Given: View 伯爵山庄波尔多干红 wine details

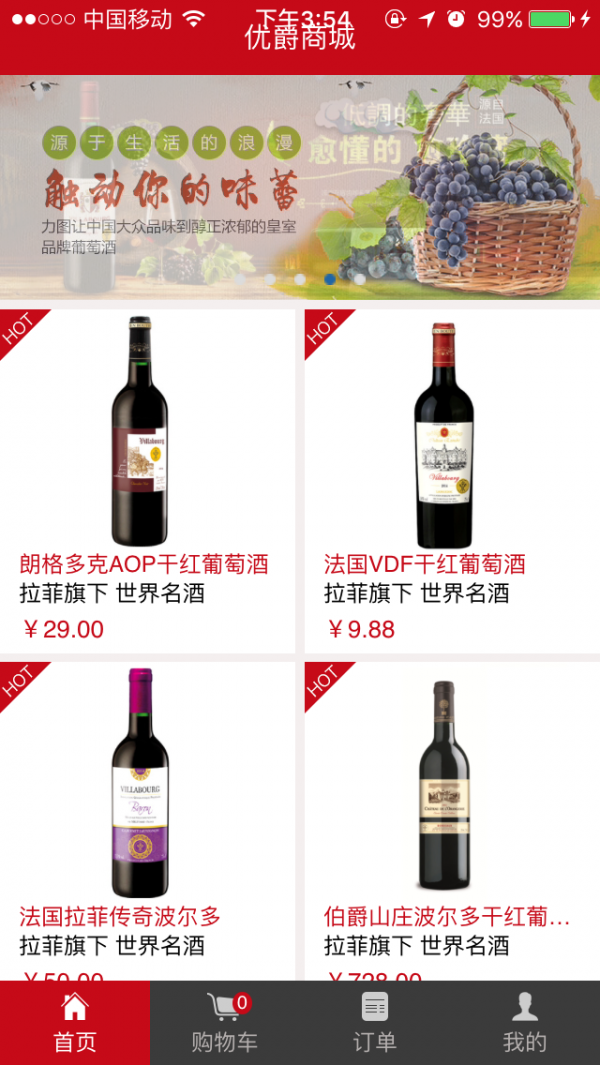Looking at the screenshot, I should tap(452, 820).
